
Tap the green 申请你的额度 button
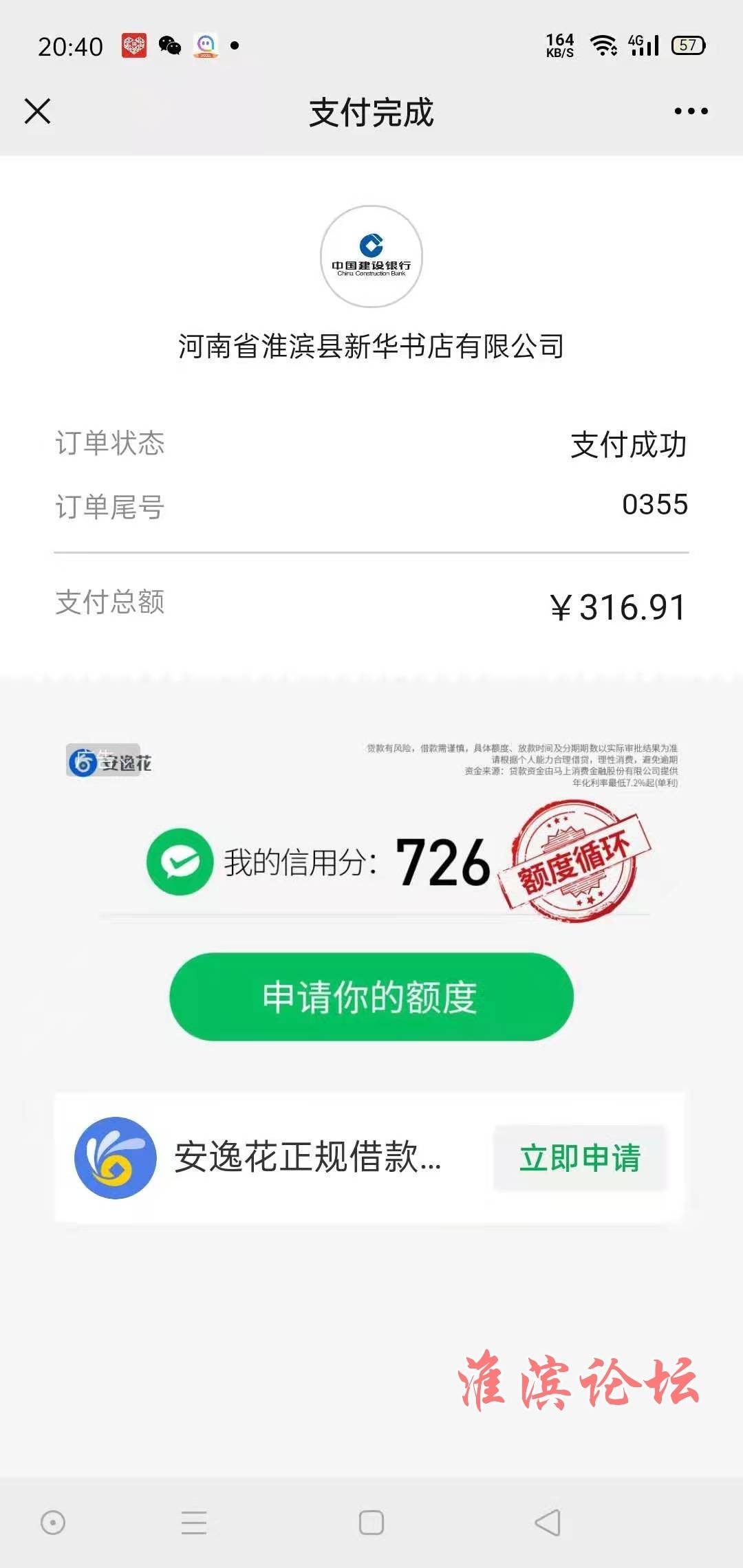coord(371,997)
